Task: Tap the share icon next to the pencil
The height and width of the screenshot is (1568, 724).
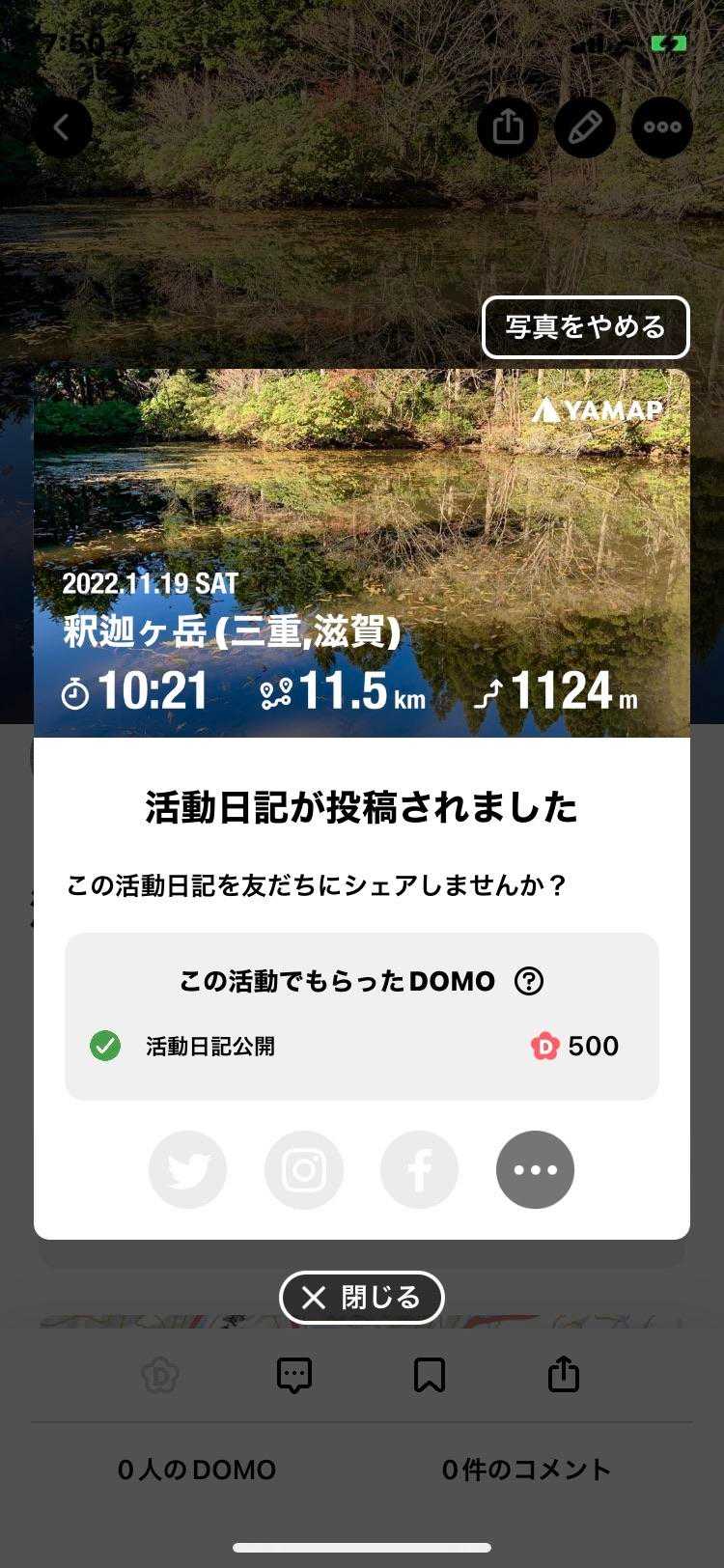Action: tap(508, 127)
